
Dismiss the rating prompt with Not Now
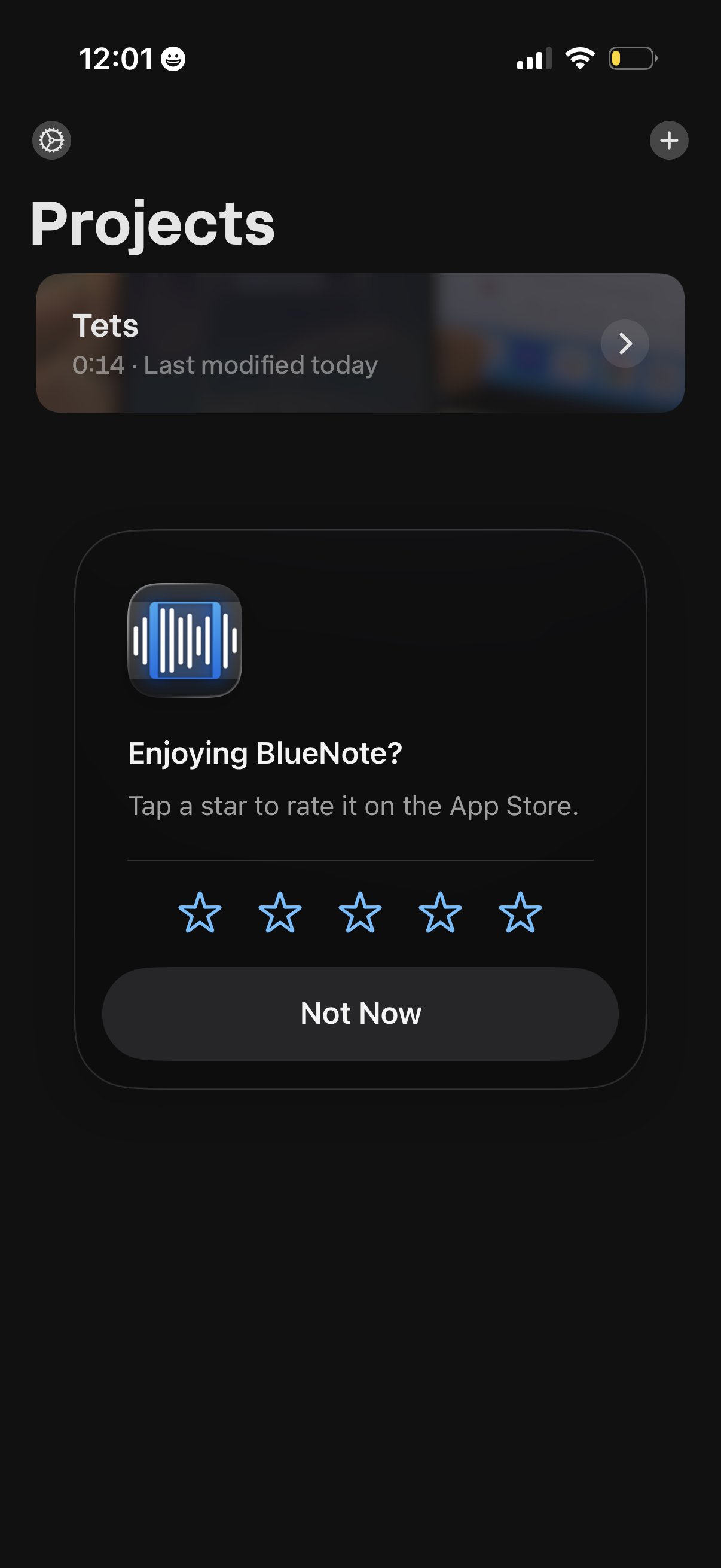pyautogui.click(x=360, y=1012)
